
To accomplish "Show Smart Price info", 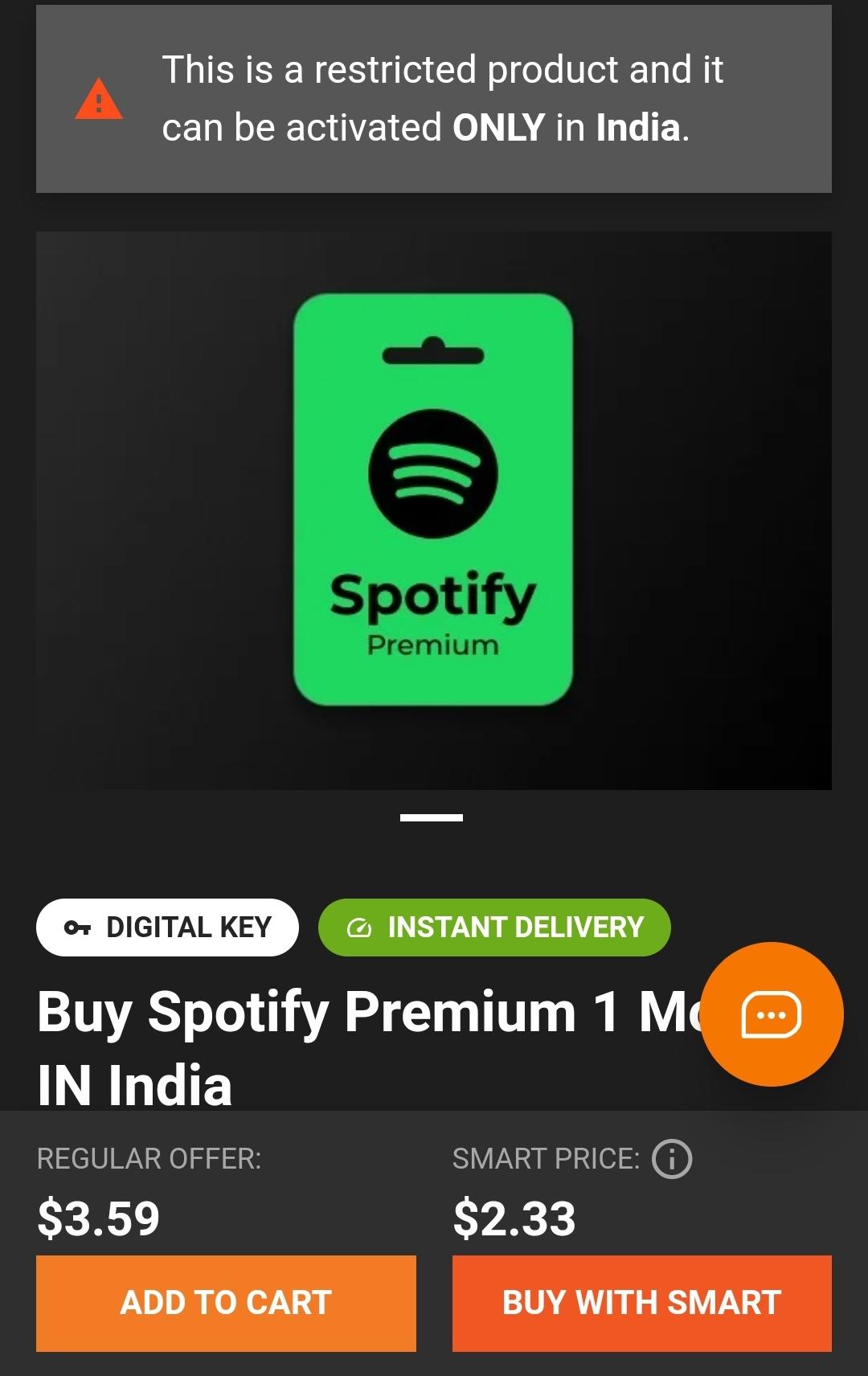I will pos(672,1159).
